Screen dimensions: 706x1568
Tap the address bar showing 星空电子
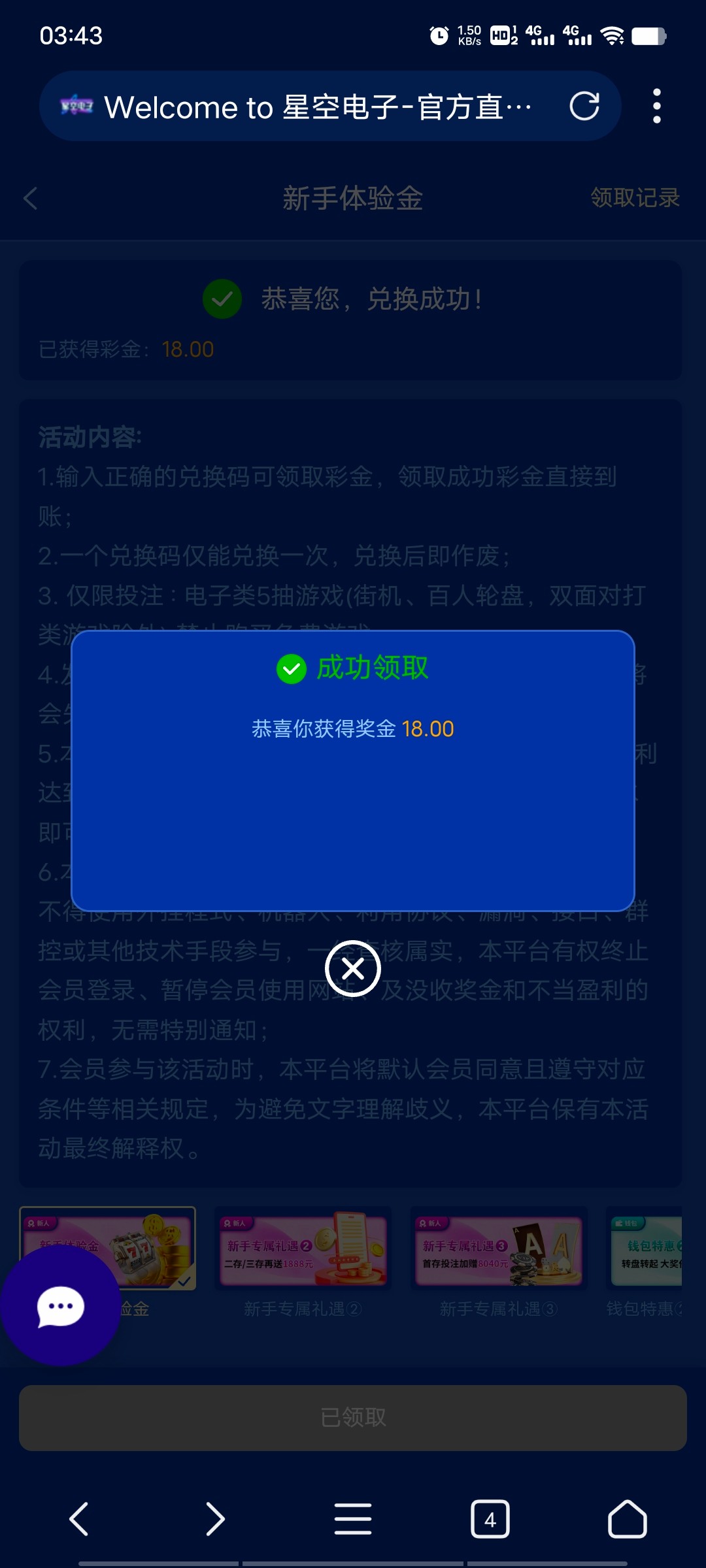(x=314, y=106)
